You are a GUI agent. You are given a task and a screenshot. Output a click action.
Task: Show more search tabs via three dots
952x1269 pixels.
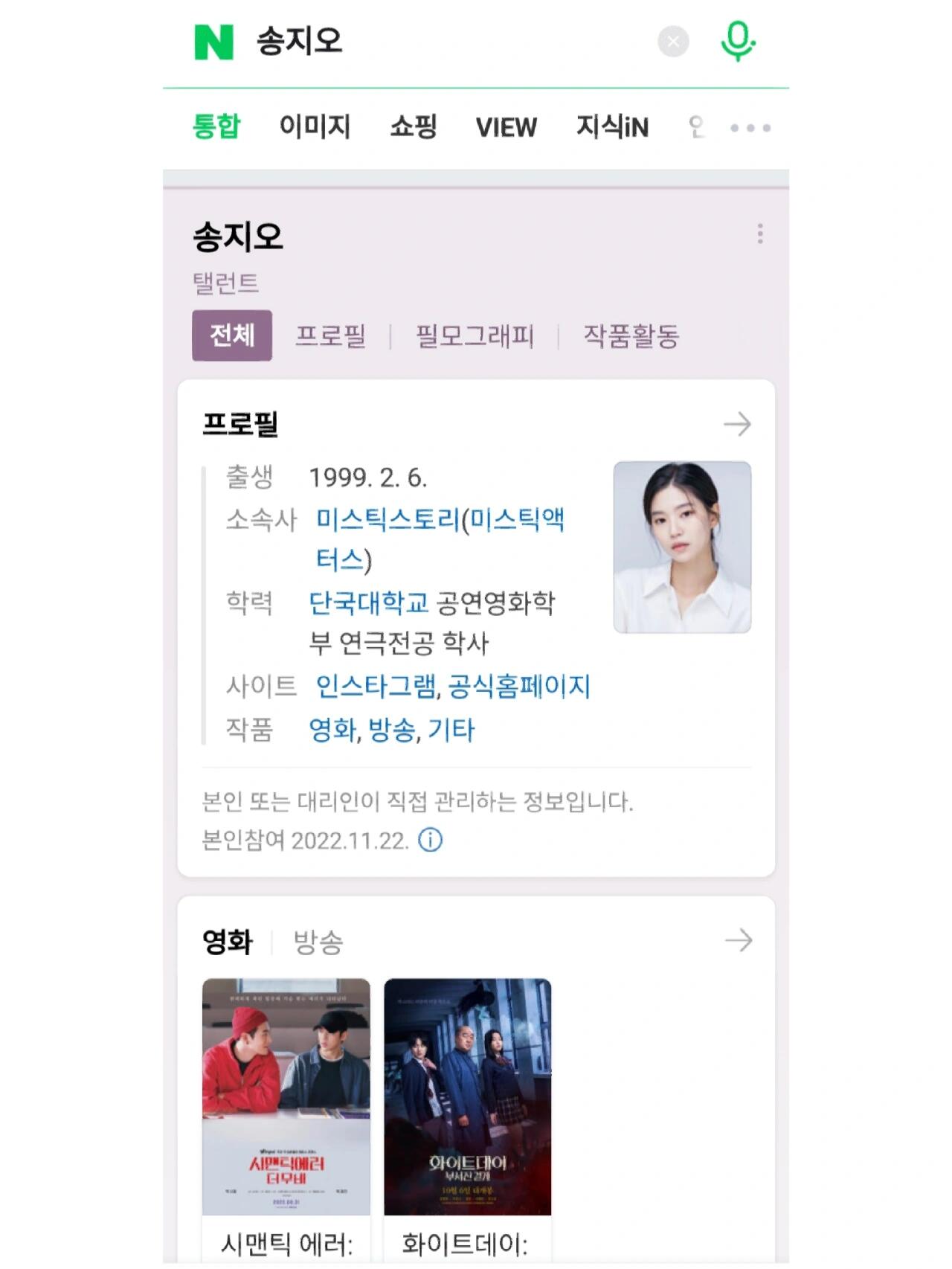pyautogui.click(x=750, y=128)
